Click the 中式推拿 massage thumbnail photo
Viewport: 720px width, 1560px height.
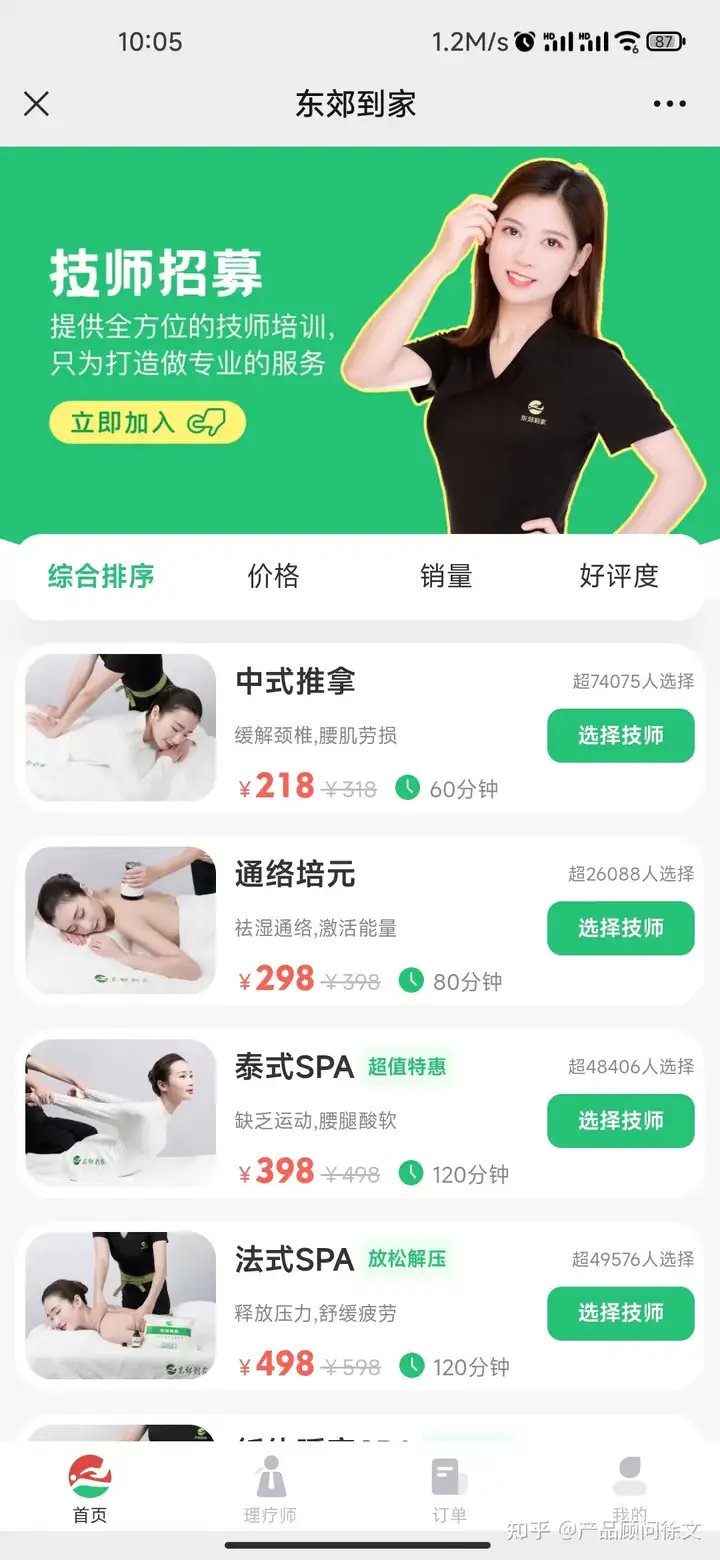[x=119, y=727]
